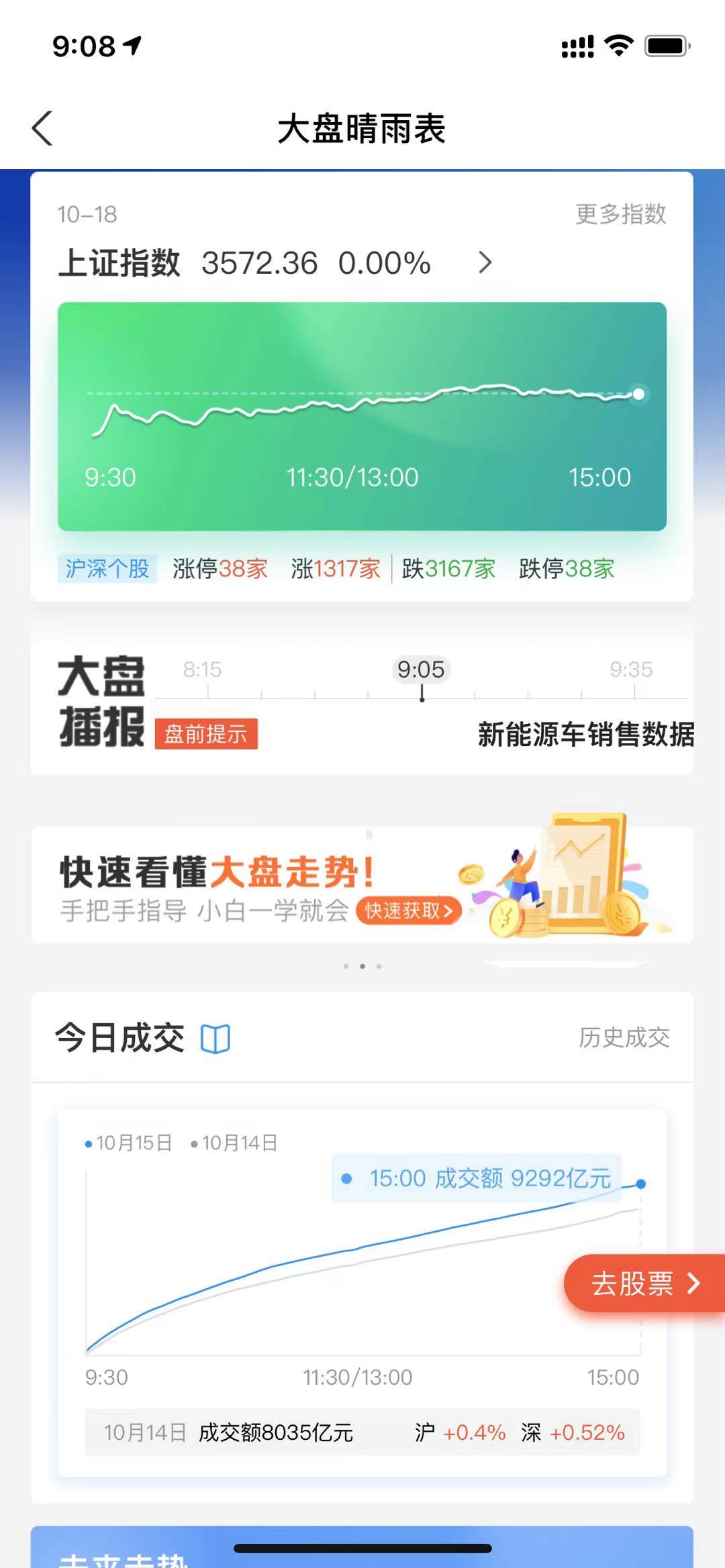Viewport: 725px width, 1568px height.
Task: Open the 今日成交 book info icon
Action: 215,1039
